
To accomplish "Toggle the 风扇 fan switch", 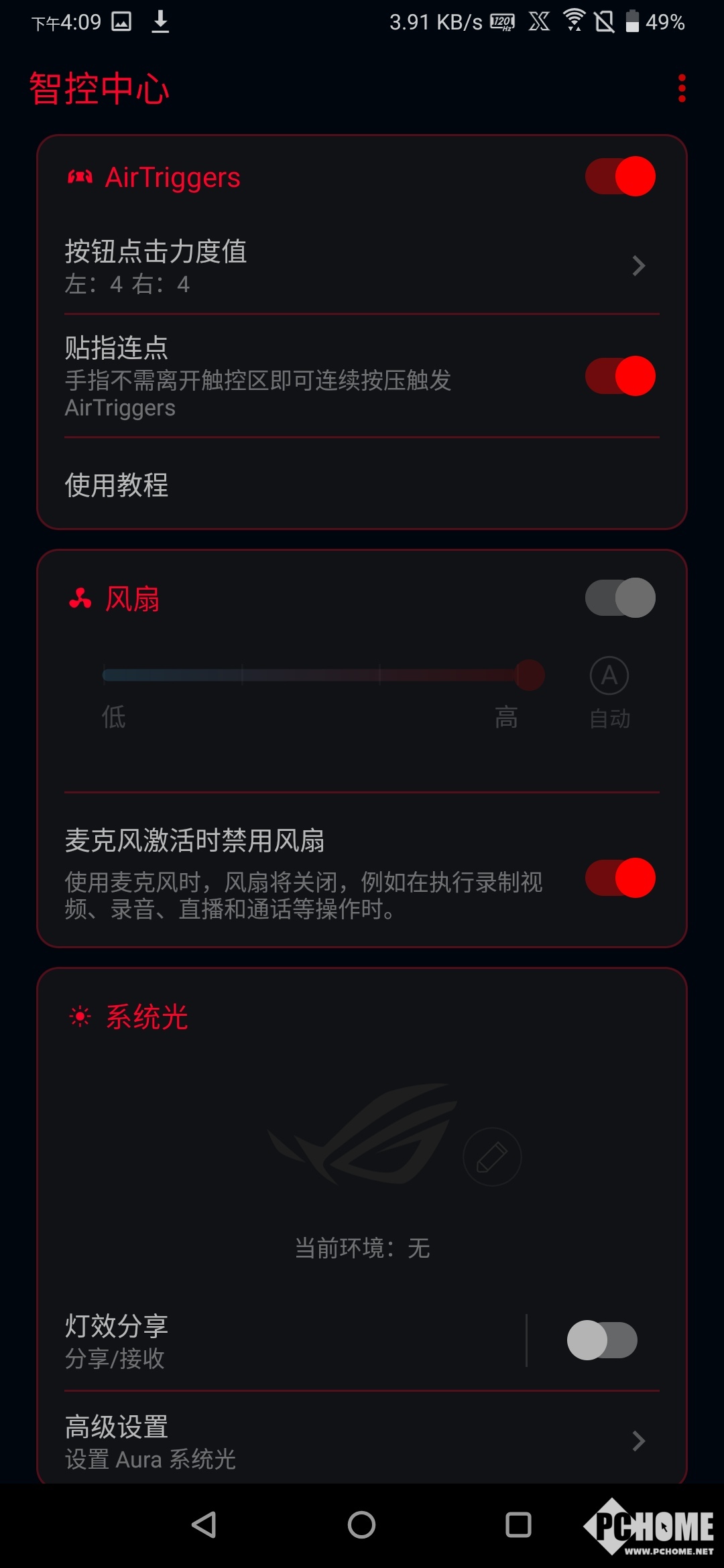I will coord(620,598).
